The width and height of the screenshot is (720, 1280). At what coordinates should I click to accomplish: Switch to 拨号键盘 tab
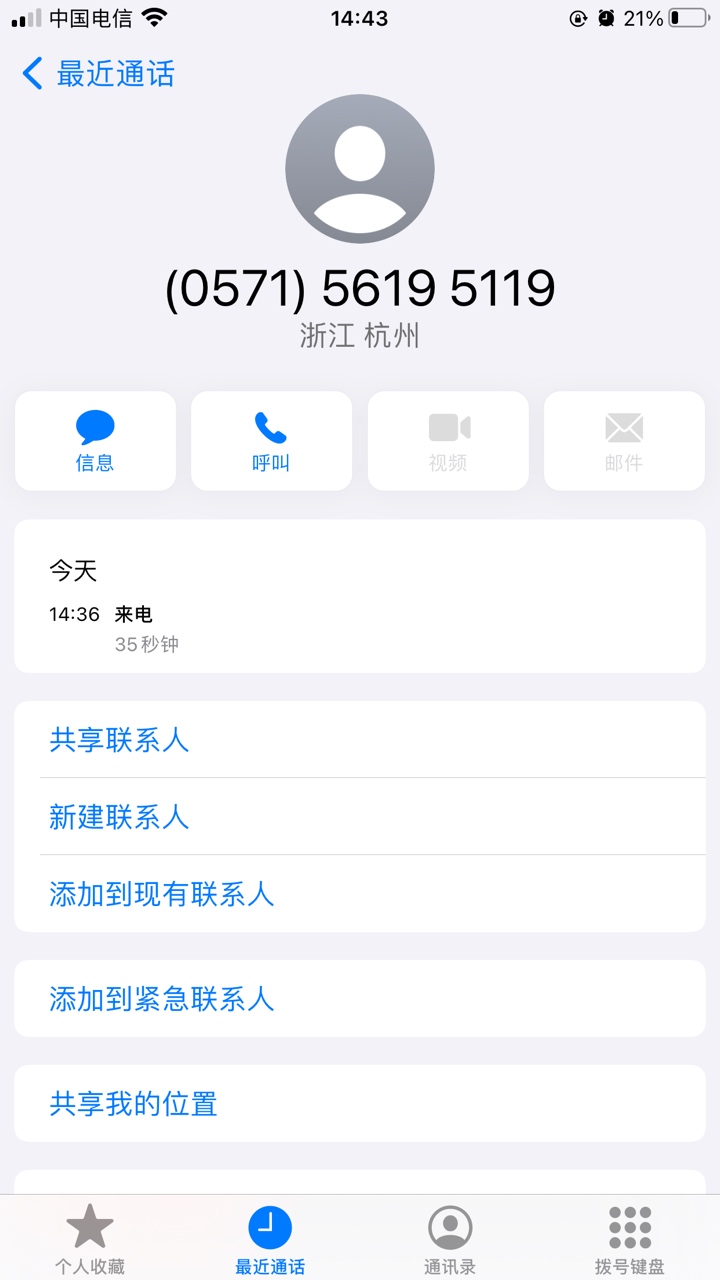coord(630,1240)
